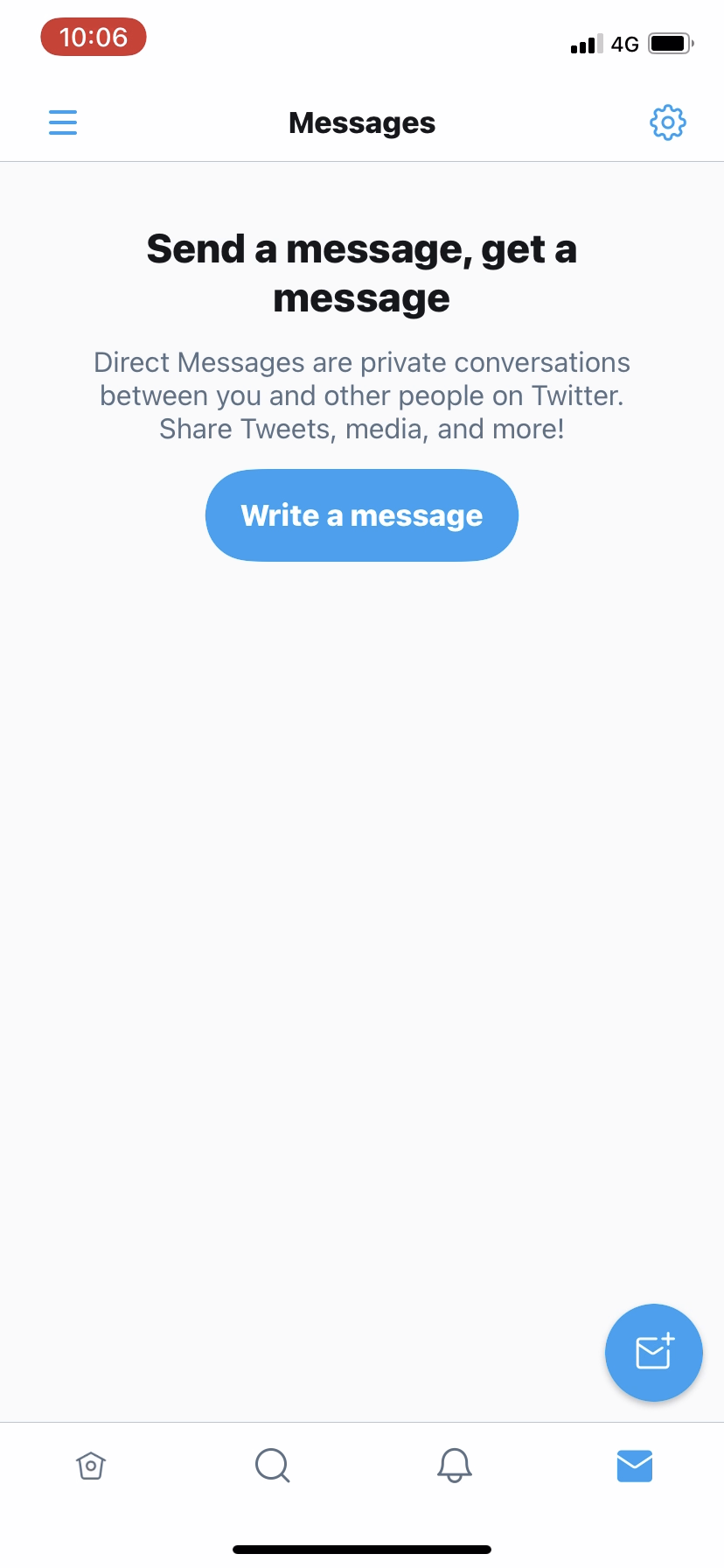Select the Direct Messages description text

coord(361,395)
